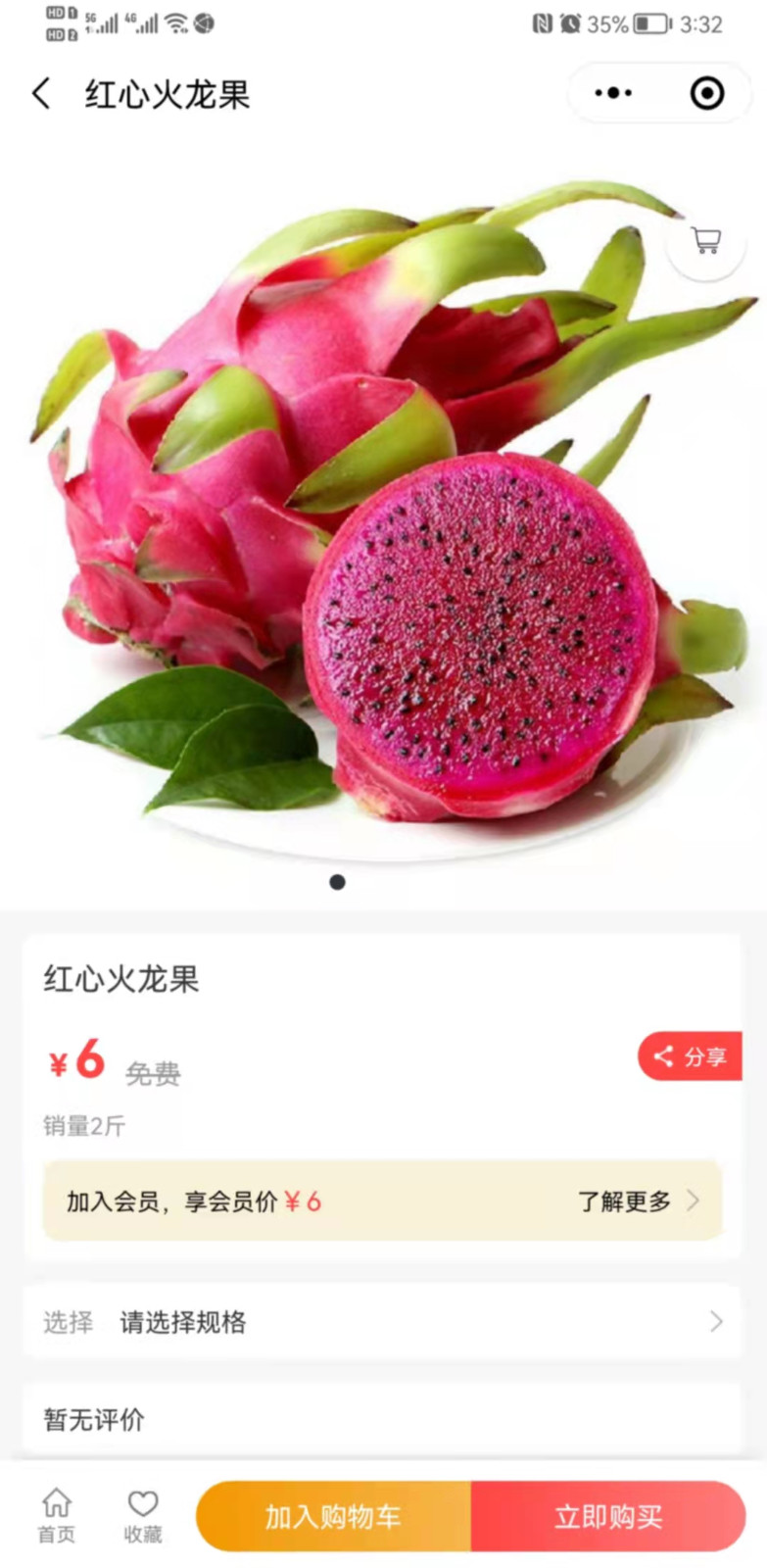Viewport: 767px width, 1568px height.
Task: Close the mini program with target icon
Action: (x=706, y=93)
